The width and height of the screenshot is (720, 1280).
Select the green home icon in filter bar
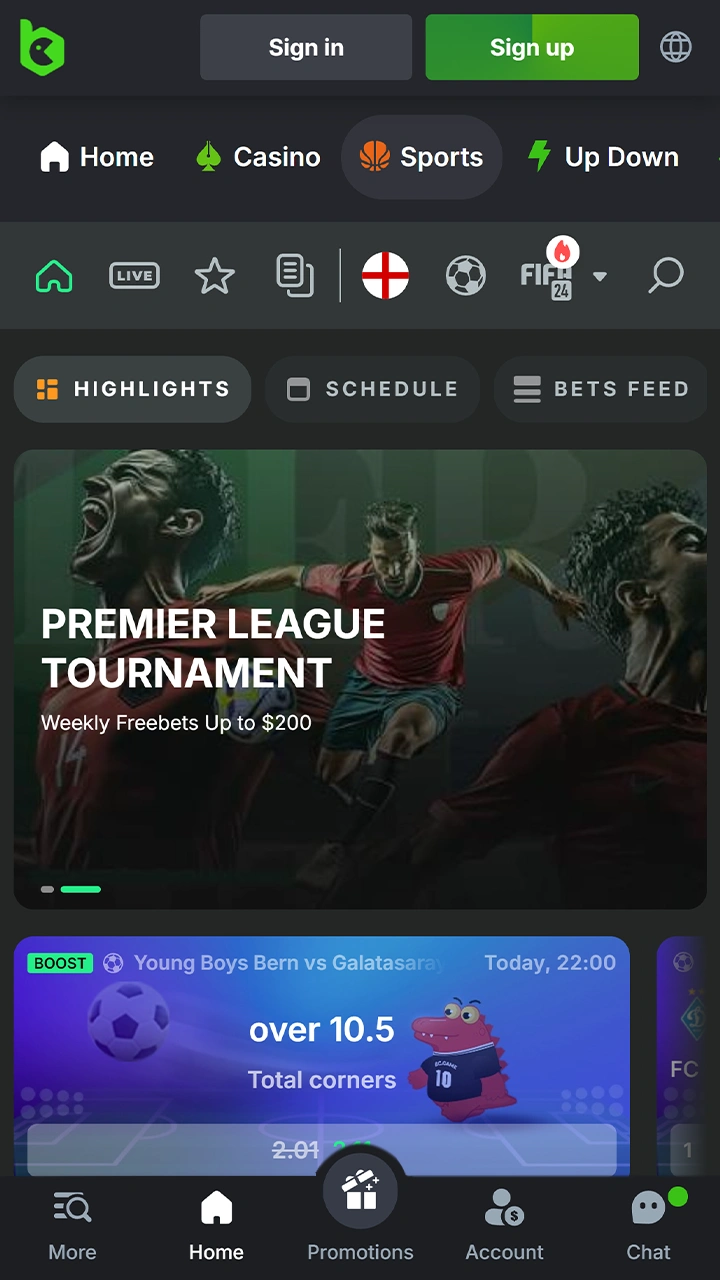(53, 276)
